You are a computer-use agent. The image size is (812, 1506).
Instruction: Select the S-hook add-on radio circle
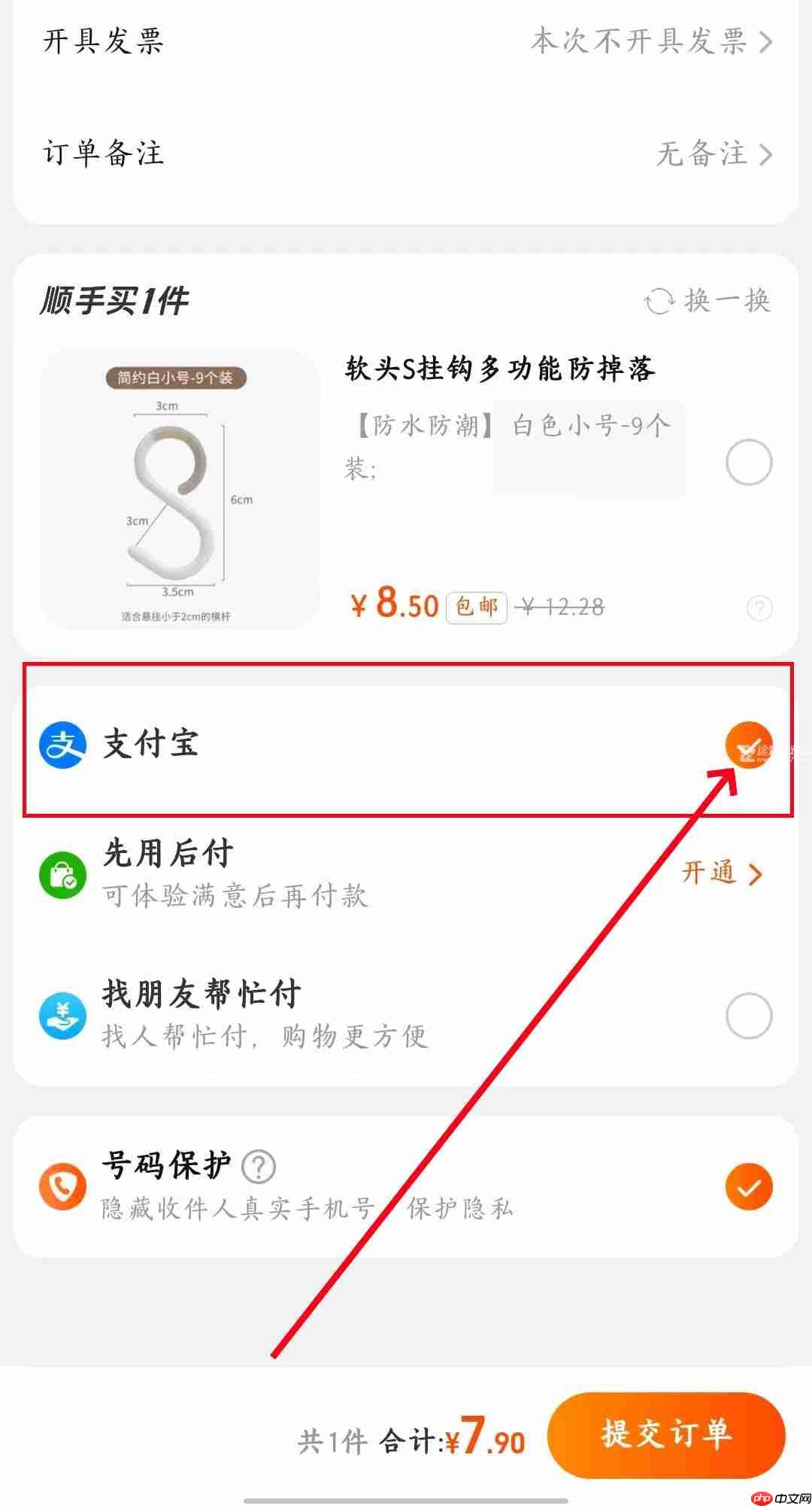click(x=749, y=462)
